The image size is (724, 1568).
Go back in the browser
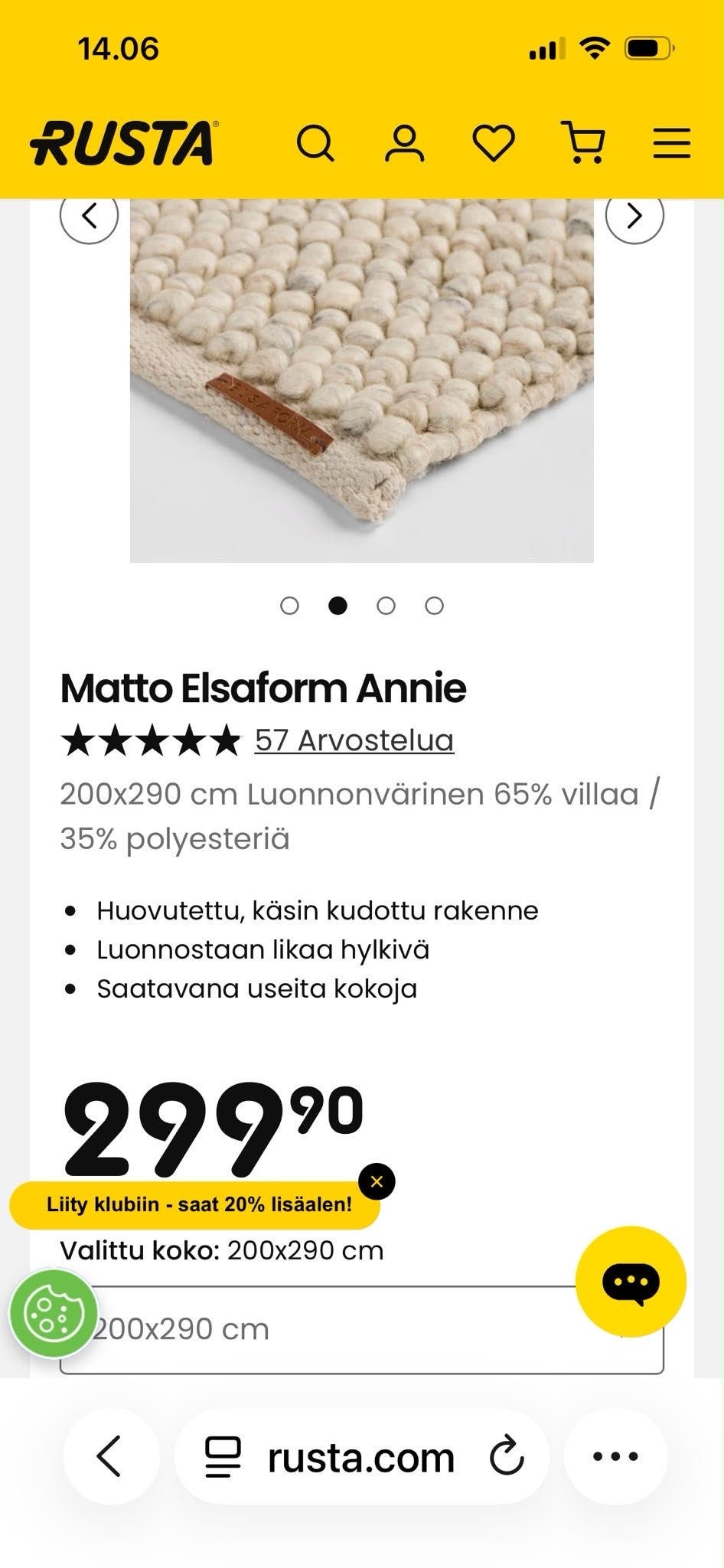tap(110, 1456)
